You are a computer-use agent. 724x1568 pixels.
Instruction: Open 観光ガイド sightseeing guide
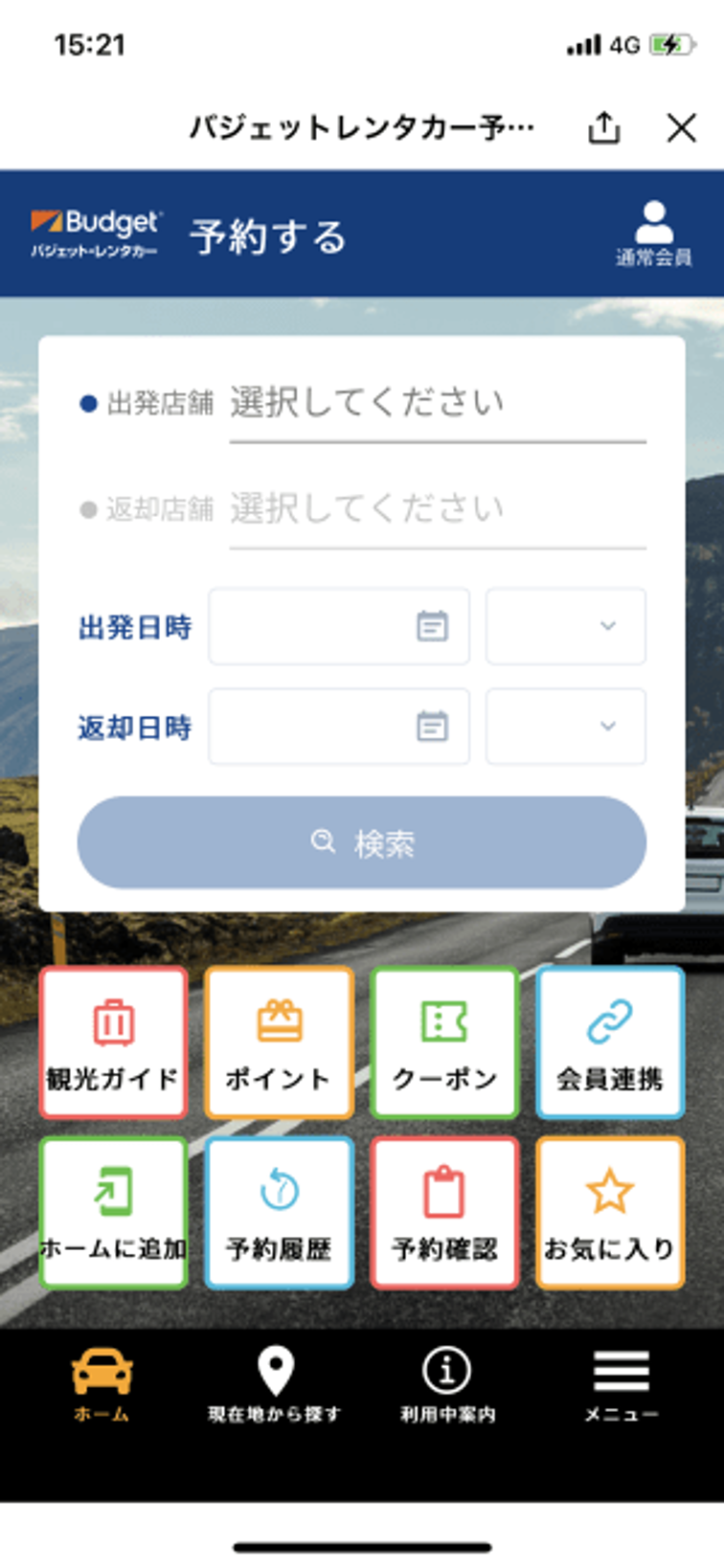(x=113, y=1042)
